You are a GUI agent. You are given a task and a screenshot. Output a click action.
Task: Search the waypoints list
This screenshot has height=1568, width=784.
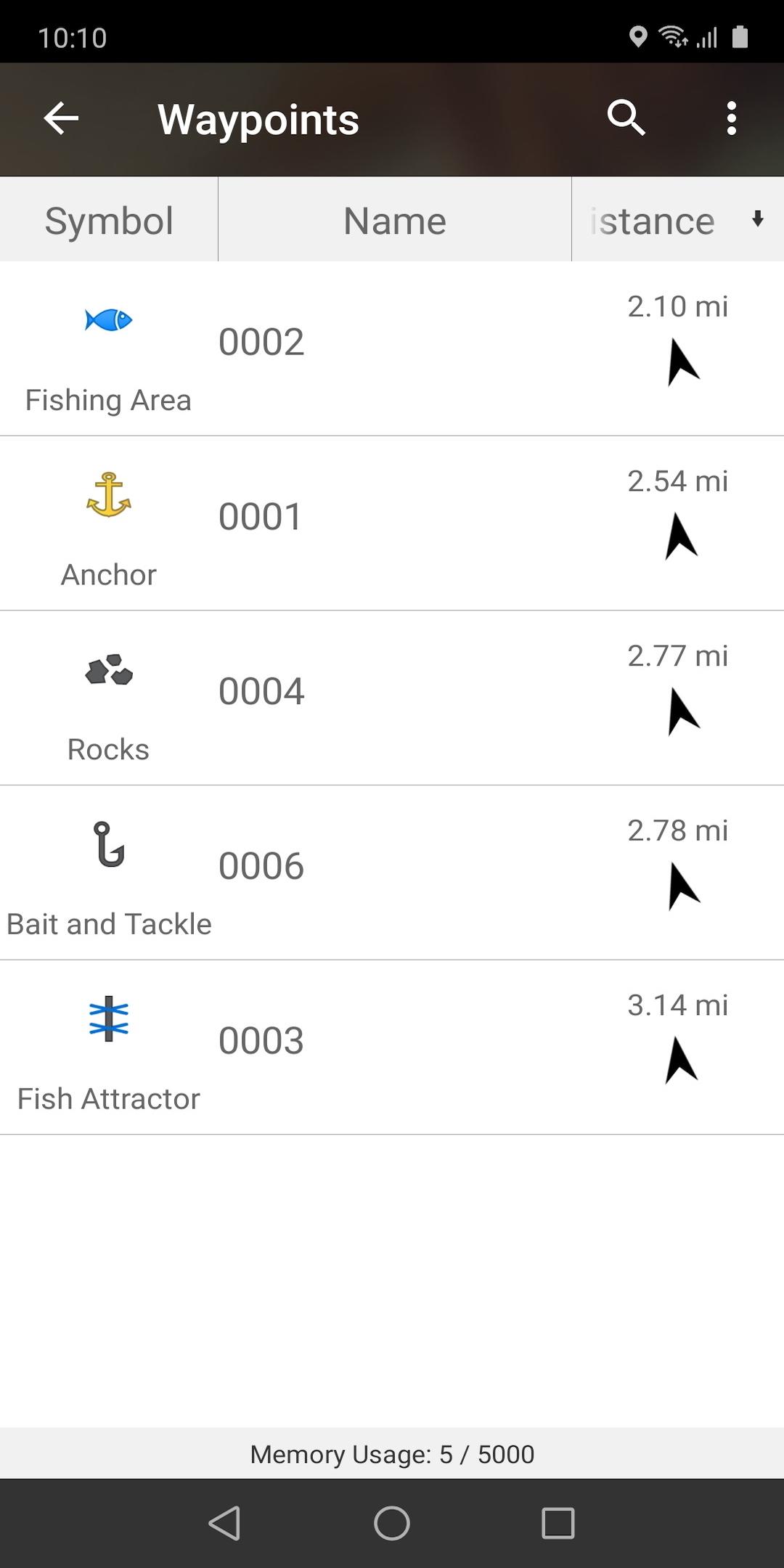click(626, 118)
